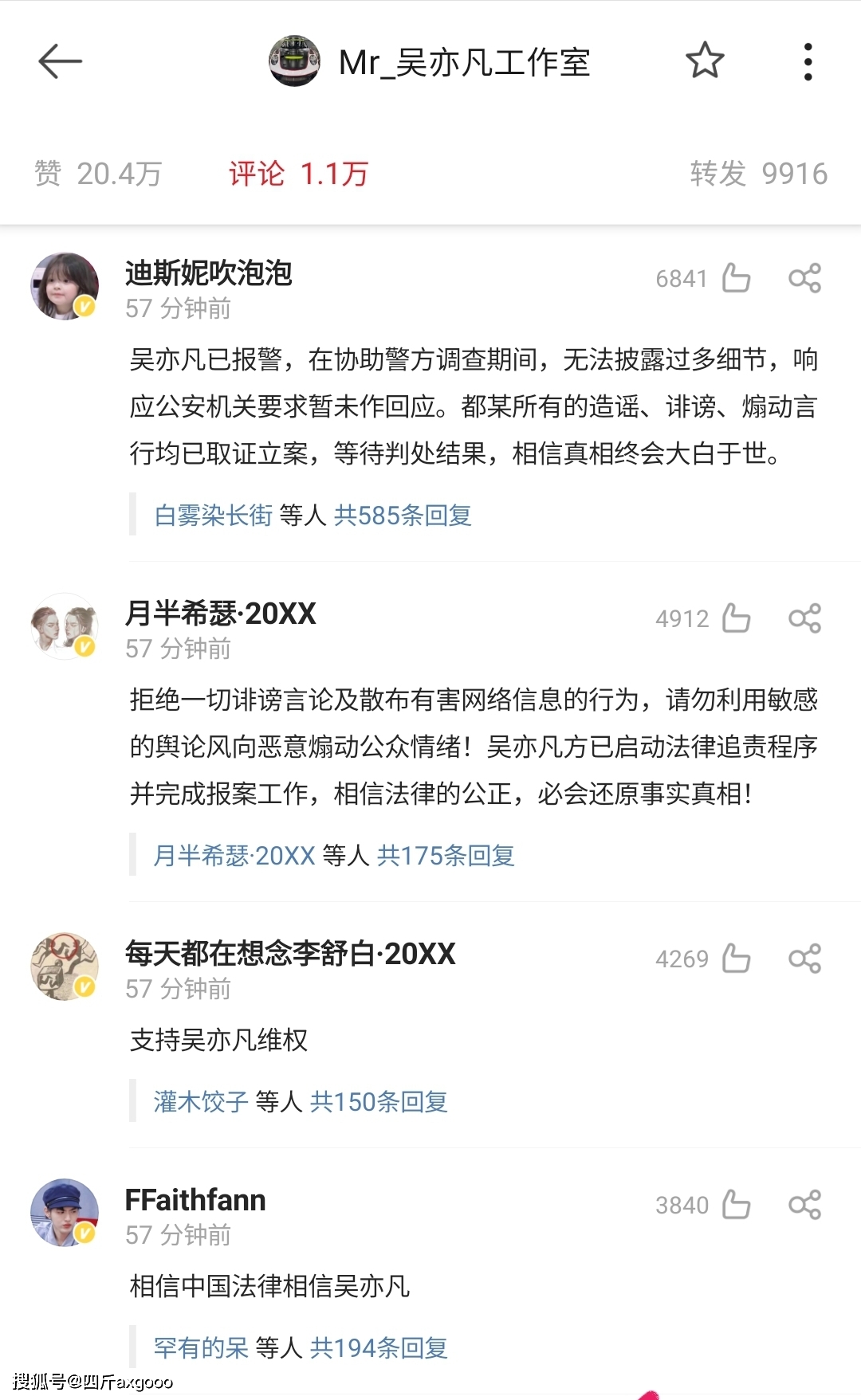This screenshot has width=861, height=1400.
Task: Switch to the 赞 20.4万 tab
Action: click(98, 174)
